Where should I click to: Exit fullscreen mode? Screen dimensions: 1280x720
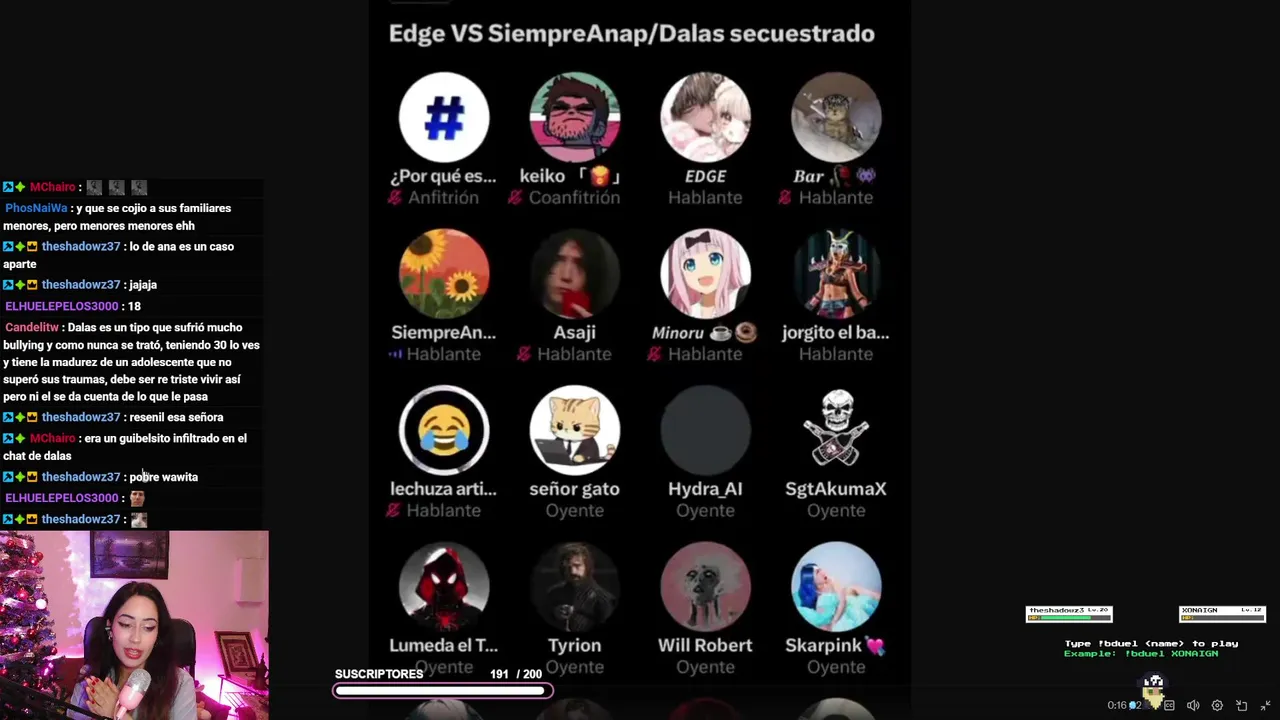(x=1265, y=705)
